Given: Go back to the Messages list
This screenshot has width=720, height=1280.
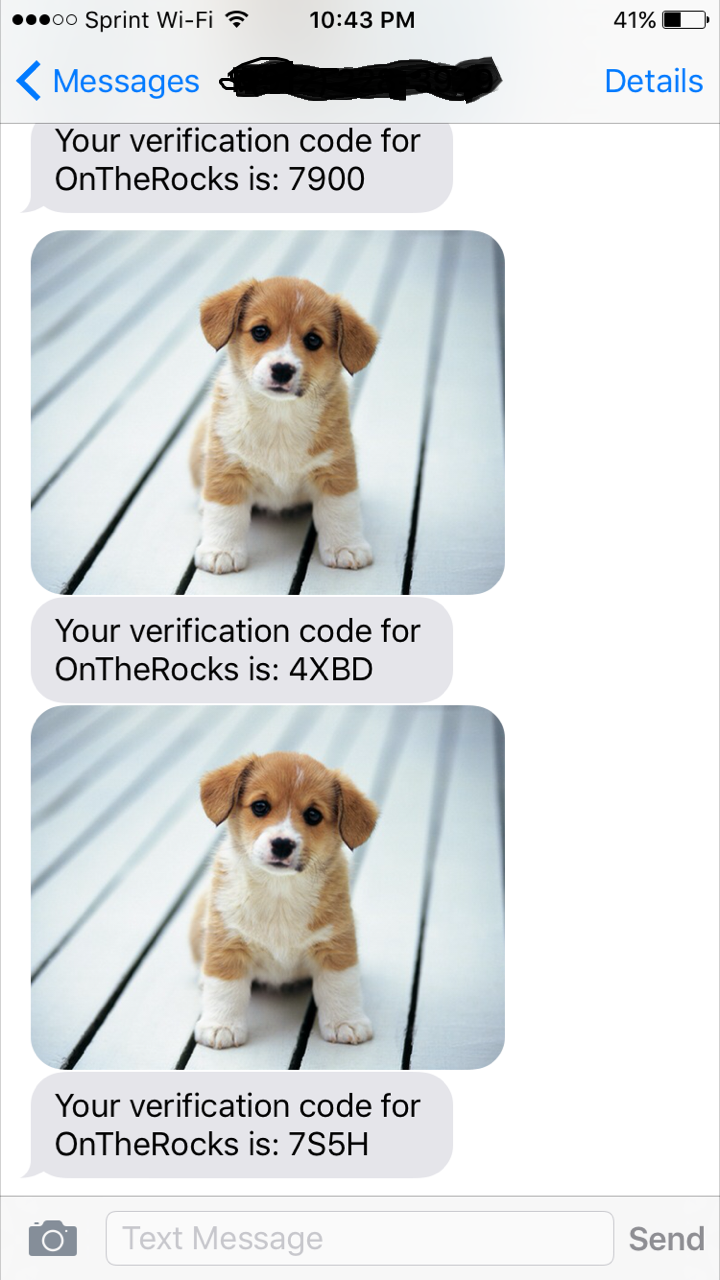Looking at the screenshot, I should point(108,81).
